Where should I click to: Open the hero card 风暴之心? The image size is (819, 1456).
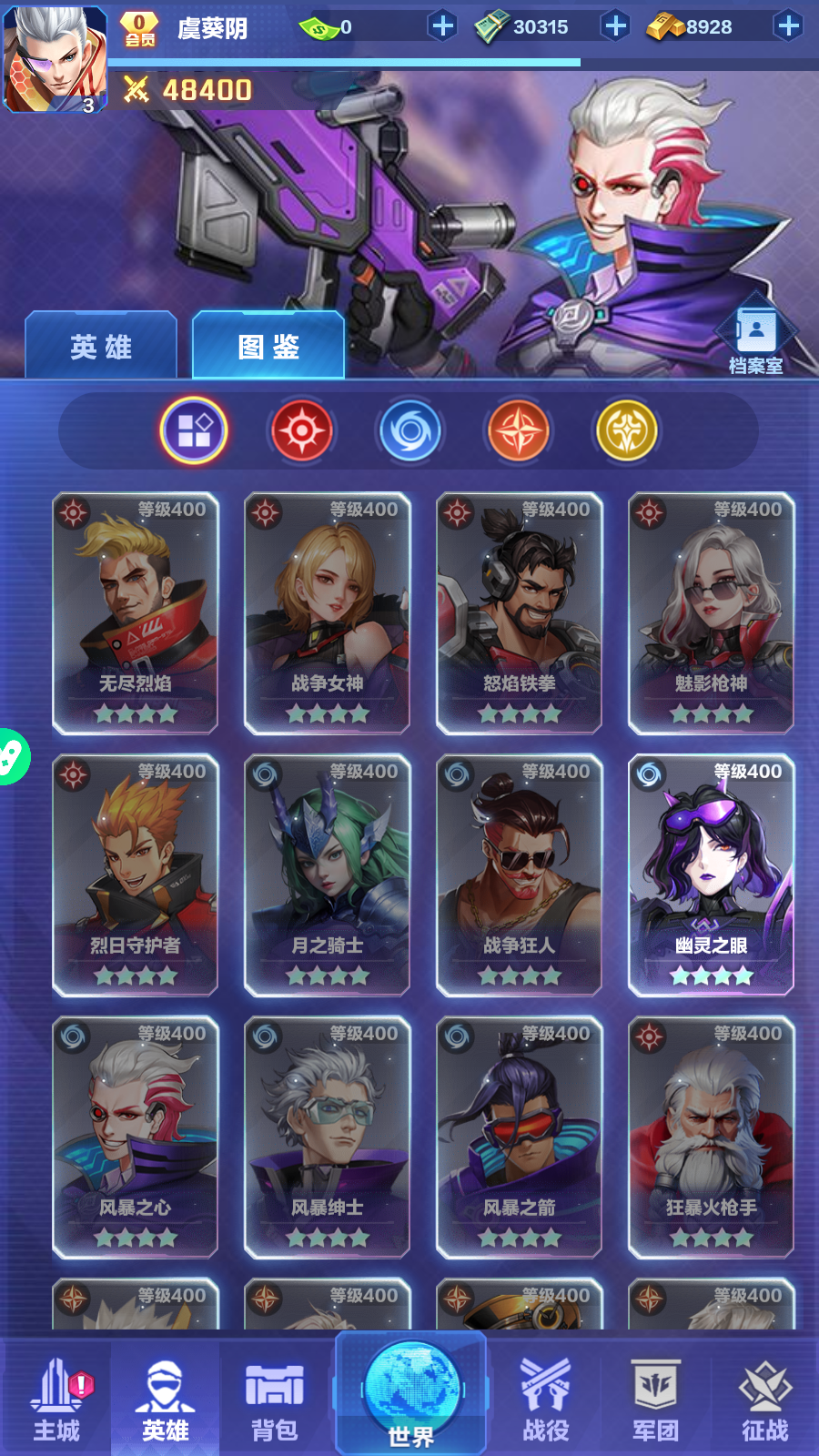click(136, 1137)
